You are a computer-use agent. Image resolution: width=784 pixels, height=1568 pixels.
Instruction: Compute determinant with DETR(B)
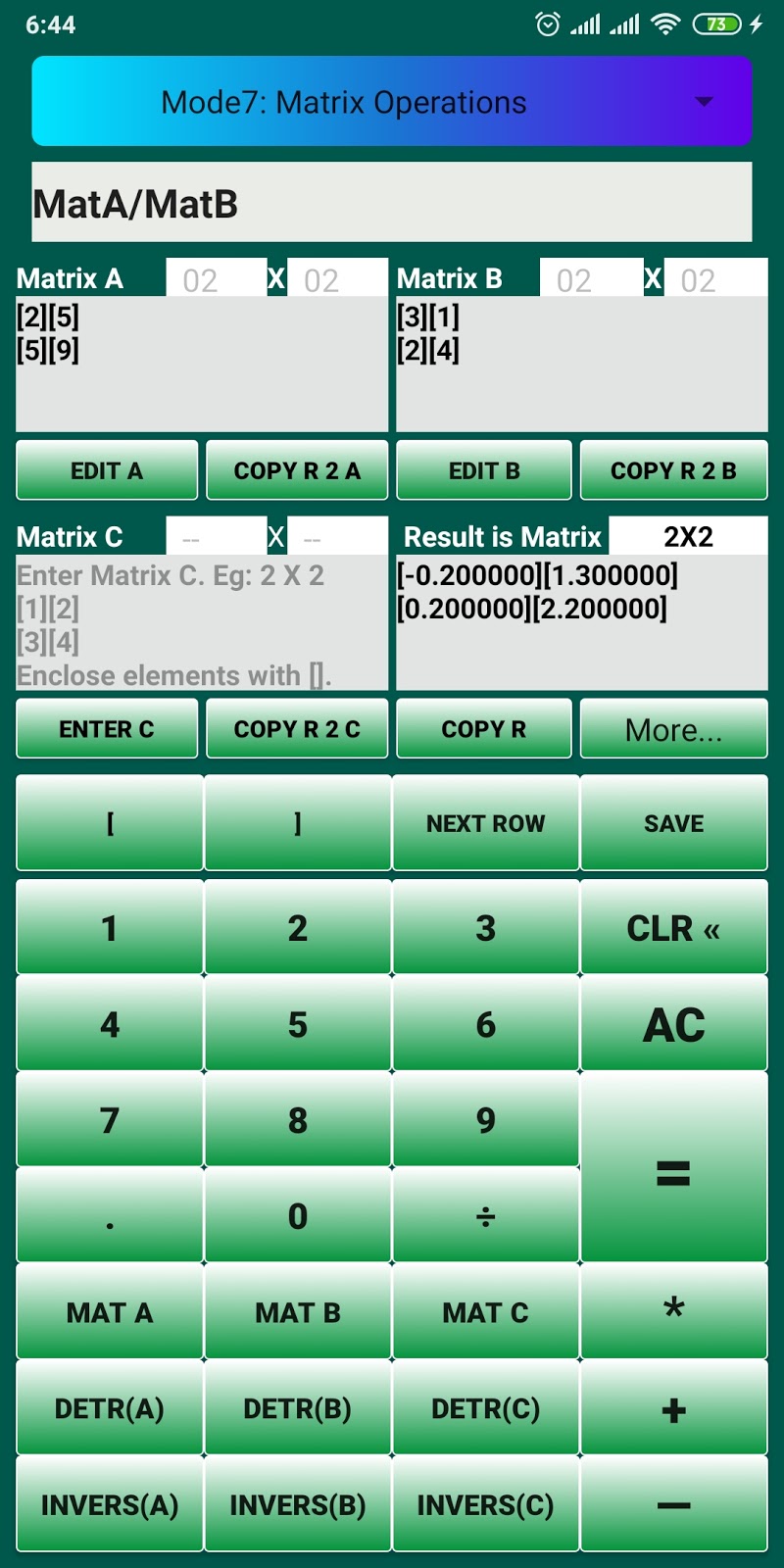click(x=297, y=1408)
